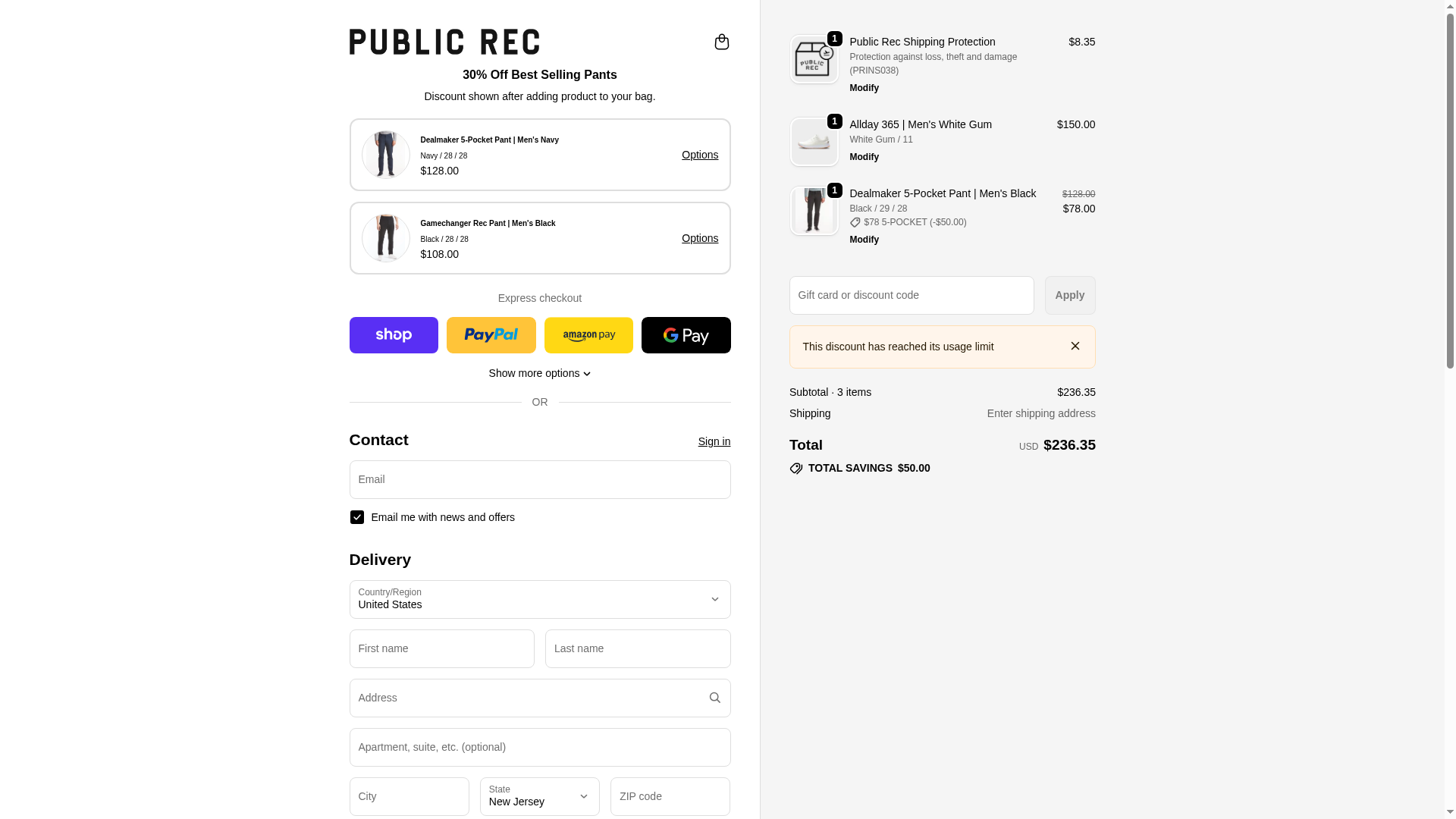Follow the Sign in link

pyautogui.click(x=714, y=441)
